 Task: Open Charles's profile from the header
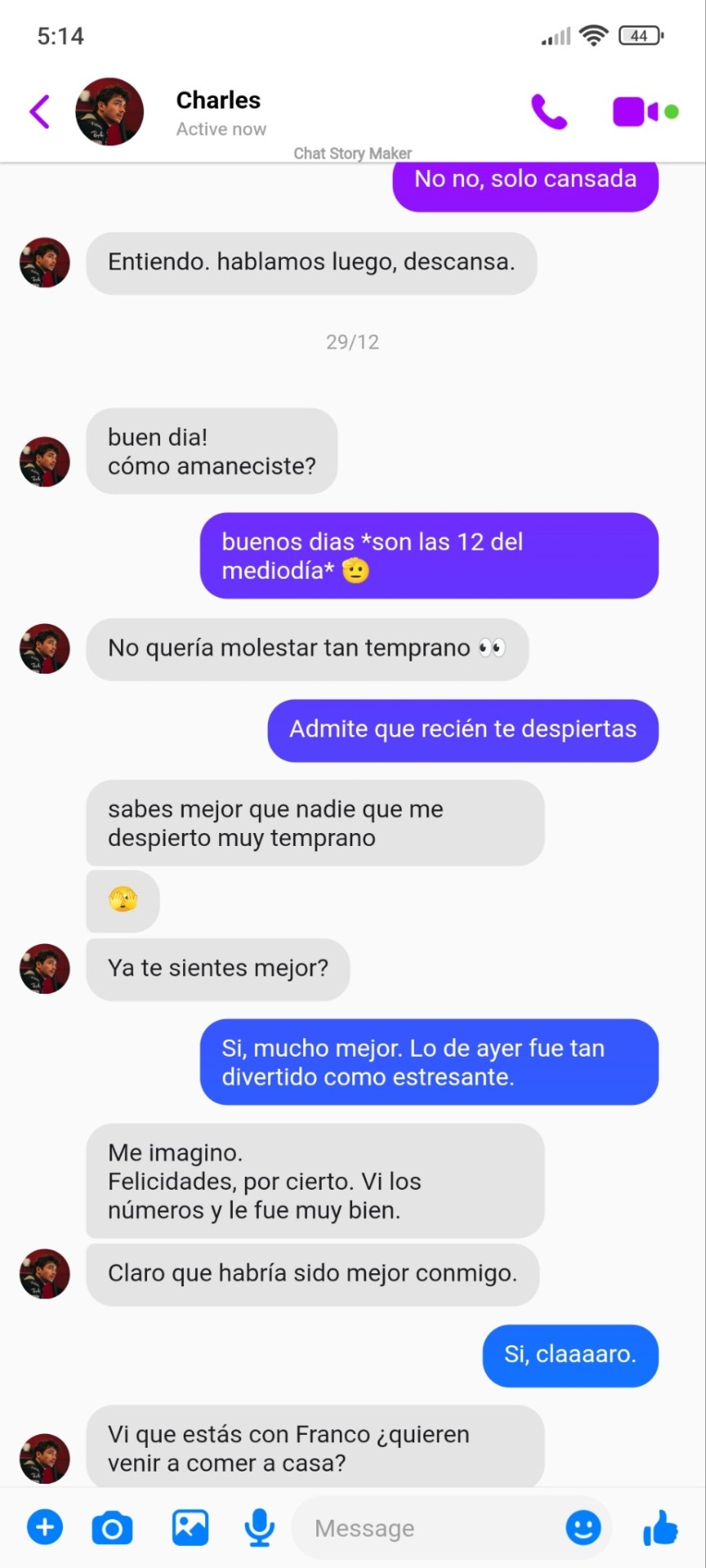click(x=109, y=112)
